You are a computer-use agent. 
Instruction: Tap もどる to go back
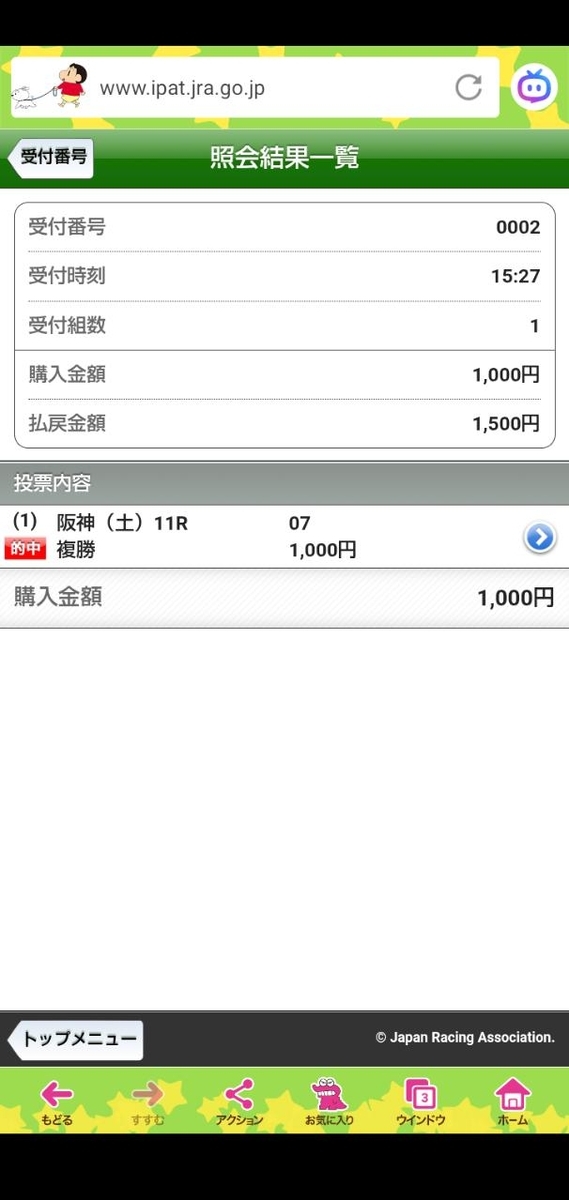tap(57, 1101)
